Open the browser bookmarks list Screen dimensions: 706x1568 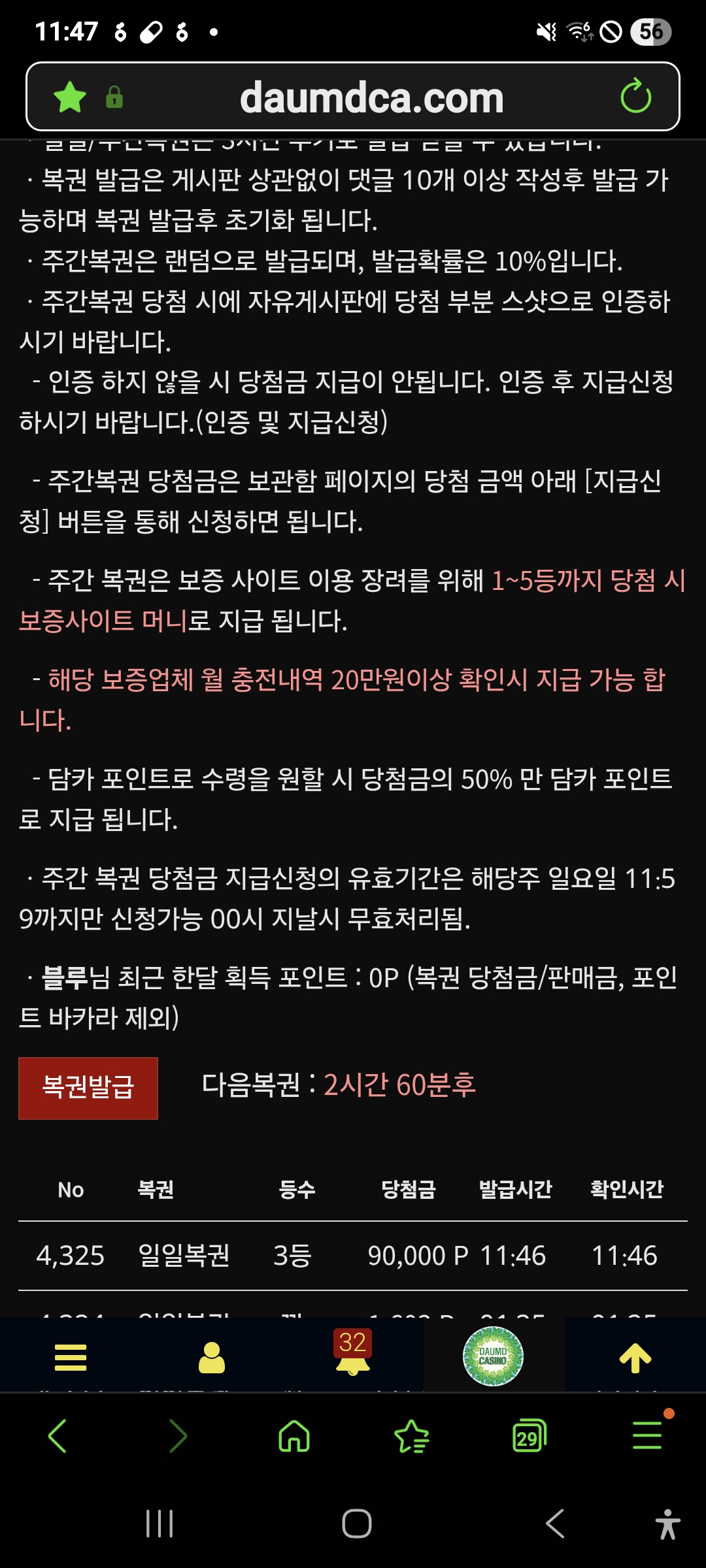[x=412, y=1436]
